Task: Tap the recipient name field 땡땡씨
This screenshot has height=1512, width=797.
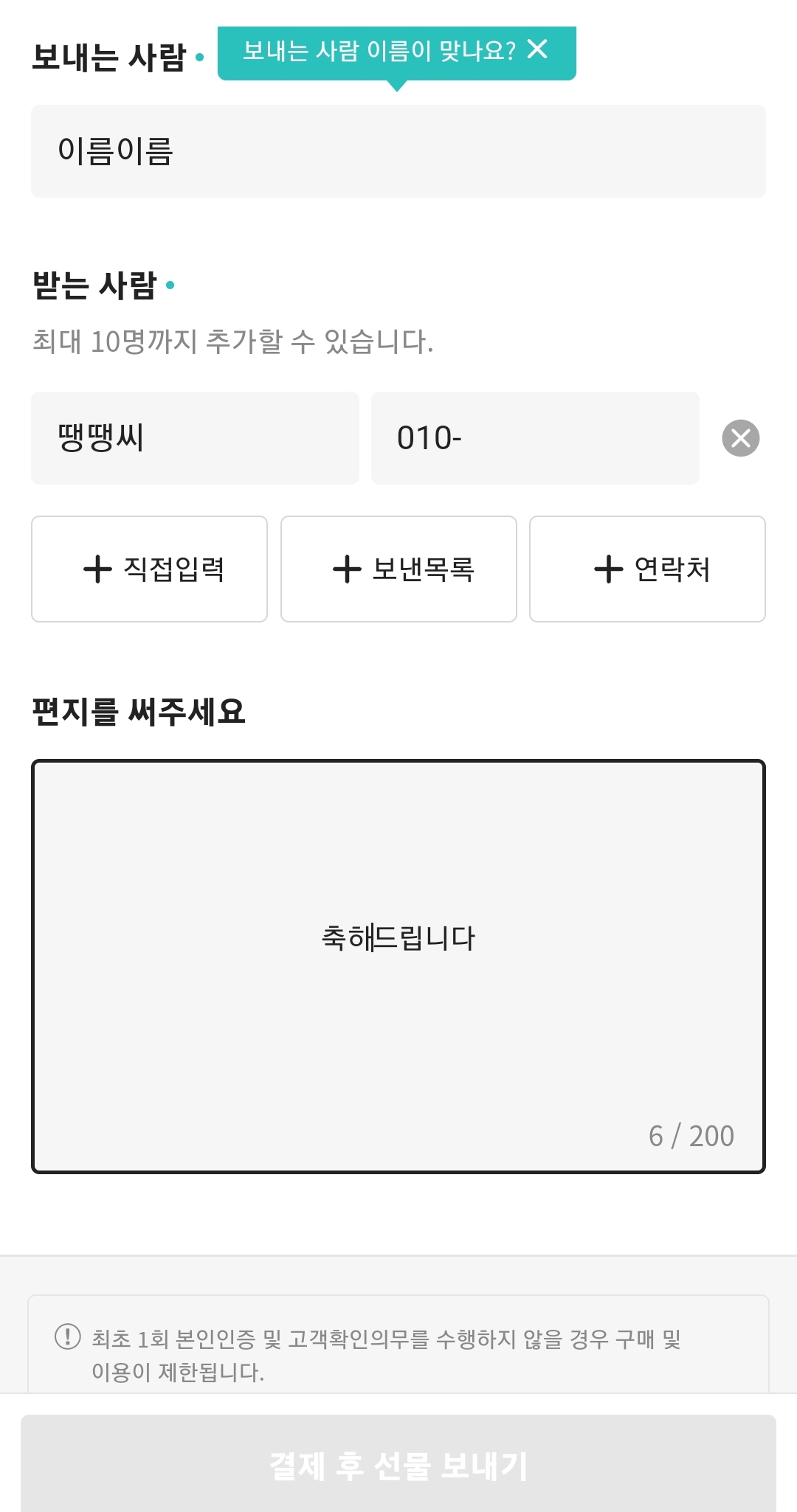Action: coord(195,438)
